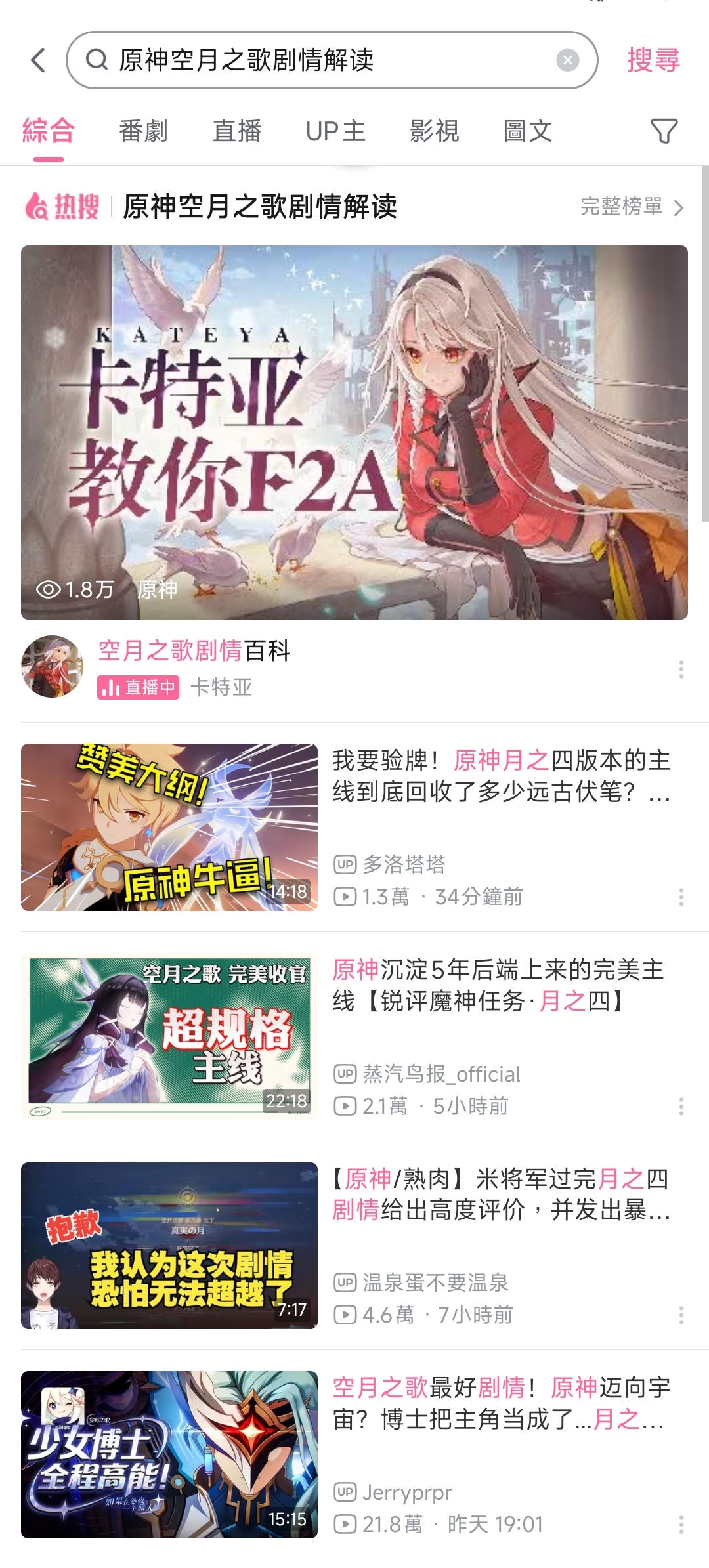Switch to the 影視 tab
709x1568 pixels.
point(434,131)
